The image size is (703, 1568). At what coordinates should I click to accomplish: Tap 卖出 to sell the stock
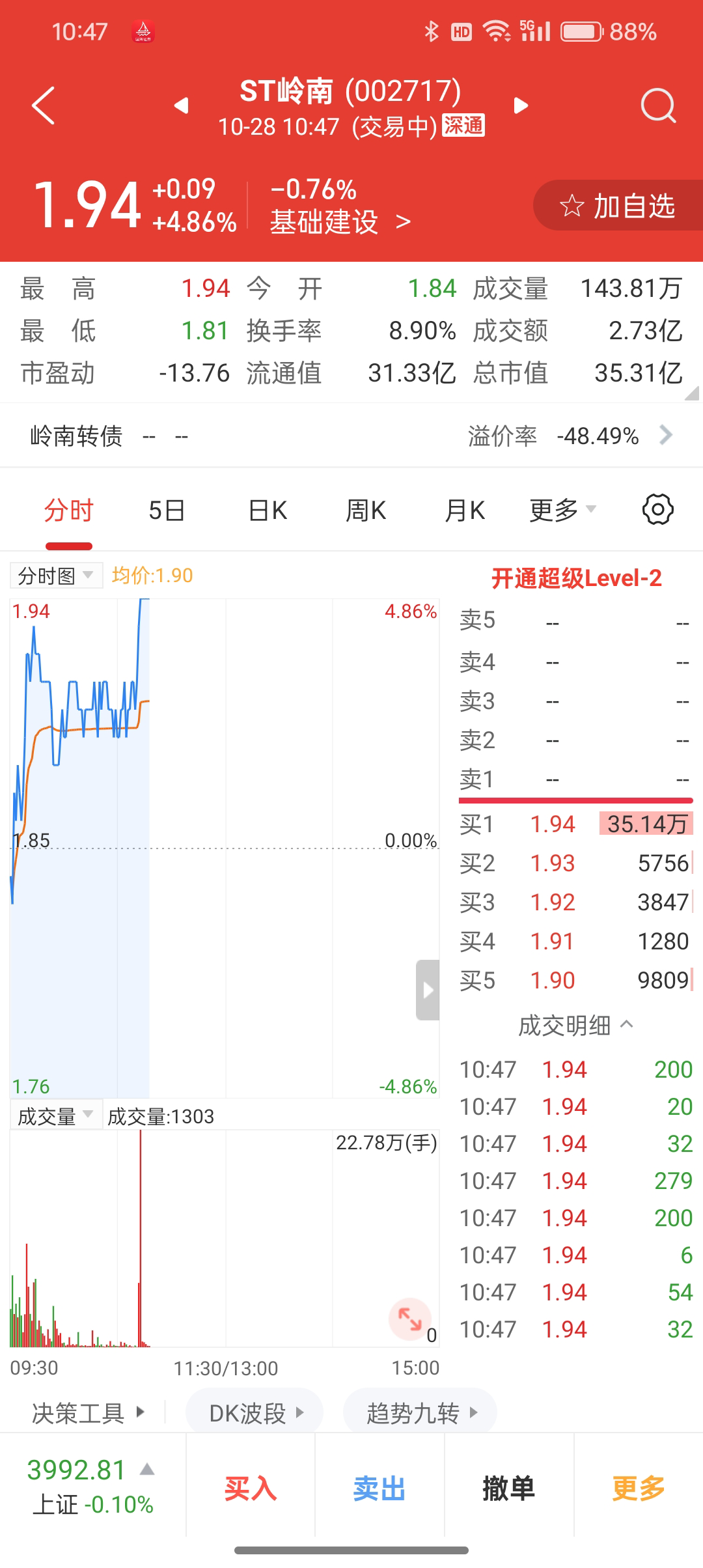click(x=379, y=1489)
